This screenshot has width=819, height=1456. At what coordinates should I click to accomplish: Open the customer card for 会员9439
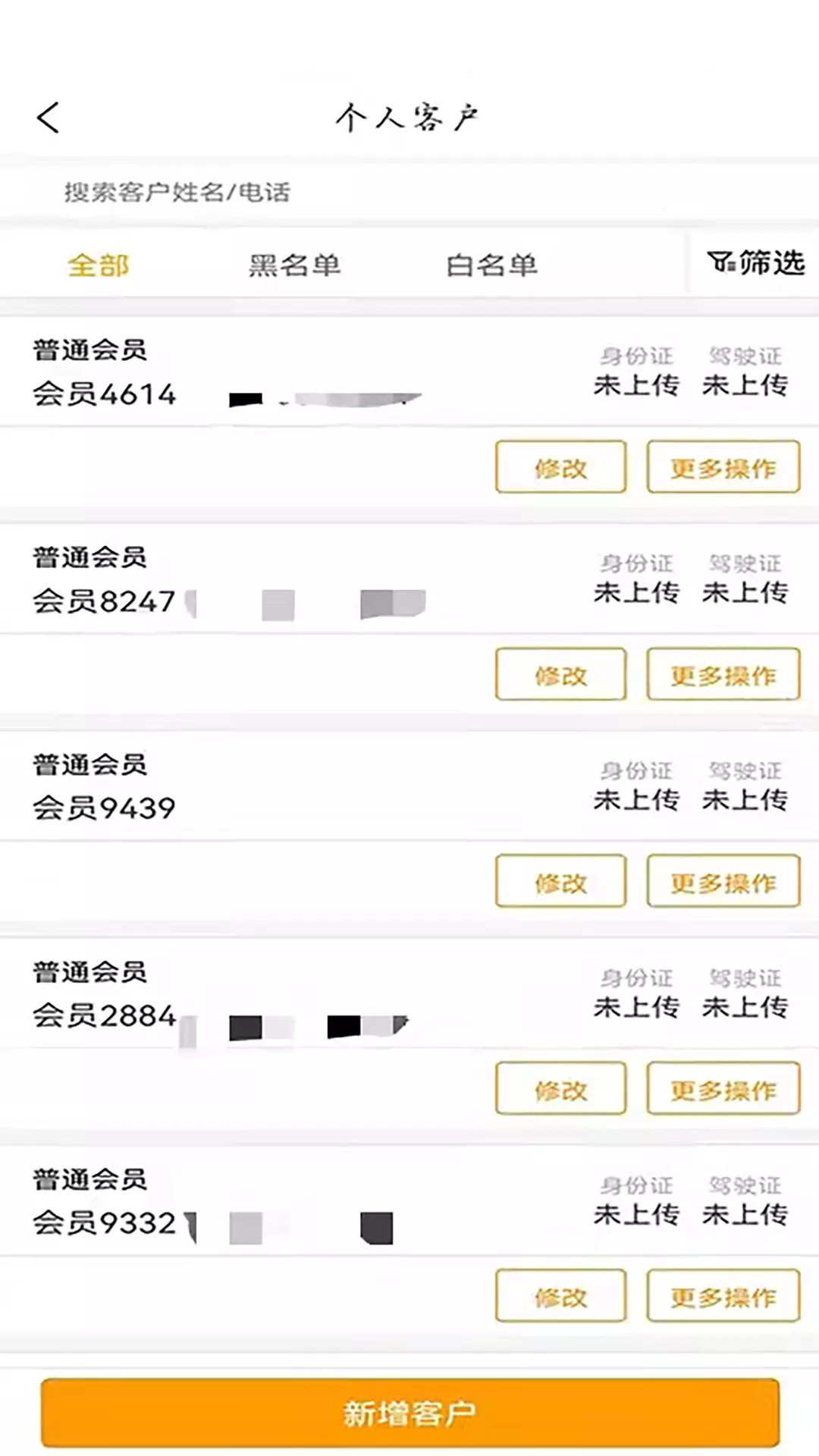pos(409,786)
